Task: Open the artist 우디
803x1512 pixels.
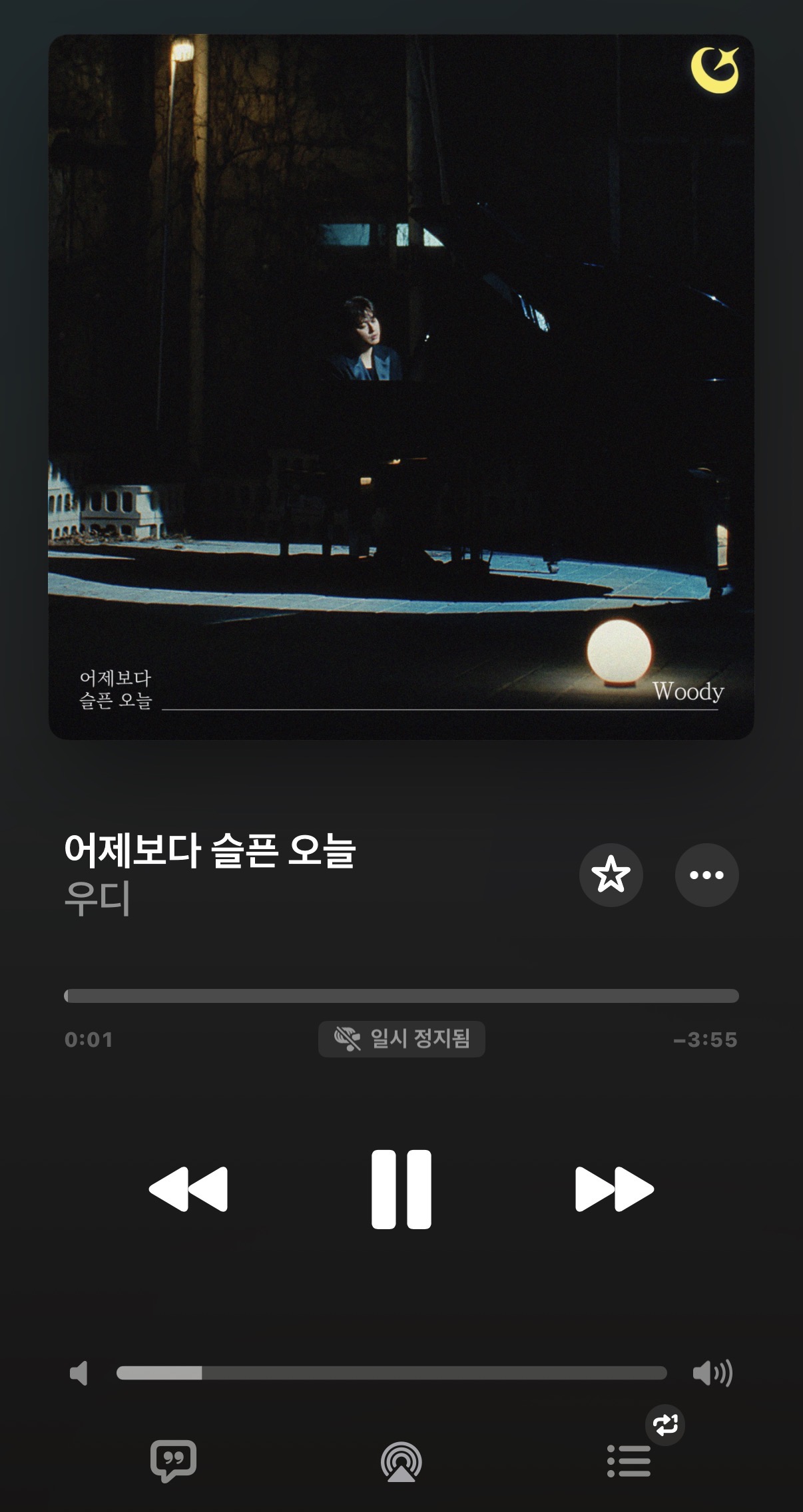Action: pyautogui.click(x=97, y=898)
